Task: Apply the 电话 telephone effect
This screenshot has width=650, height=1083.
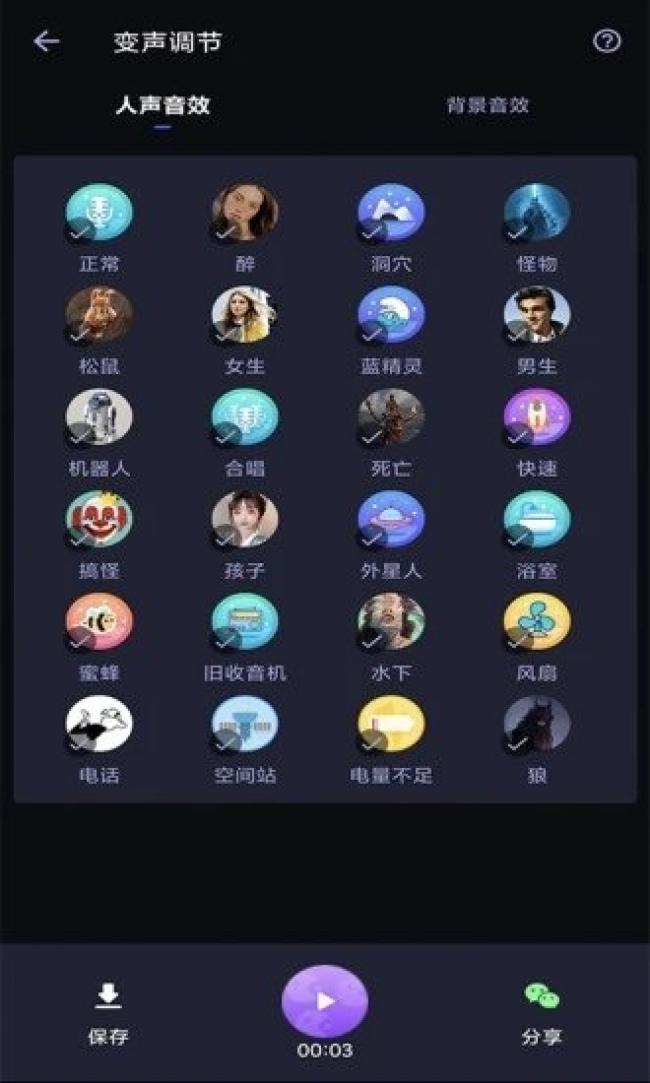Action: click(99, 724)
